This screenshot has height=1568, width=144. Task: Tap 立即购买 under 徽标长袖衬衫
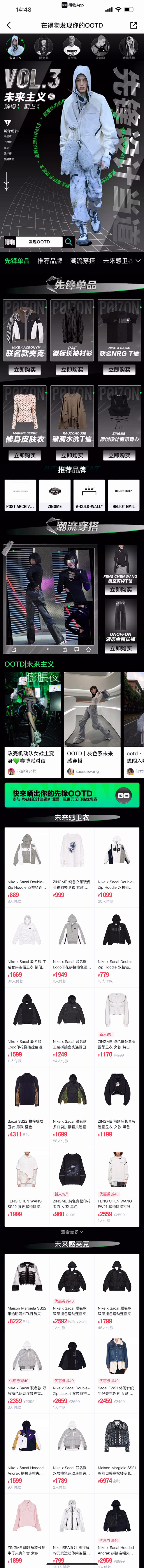click(x=72, y=369)
